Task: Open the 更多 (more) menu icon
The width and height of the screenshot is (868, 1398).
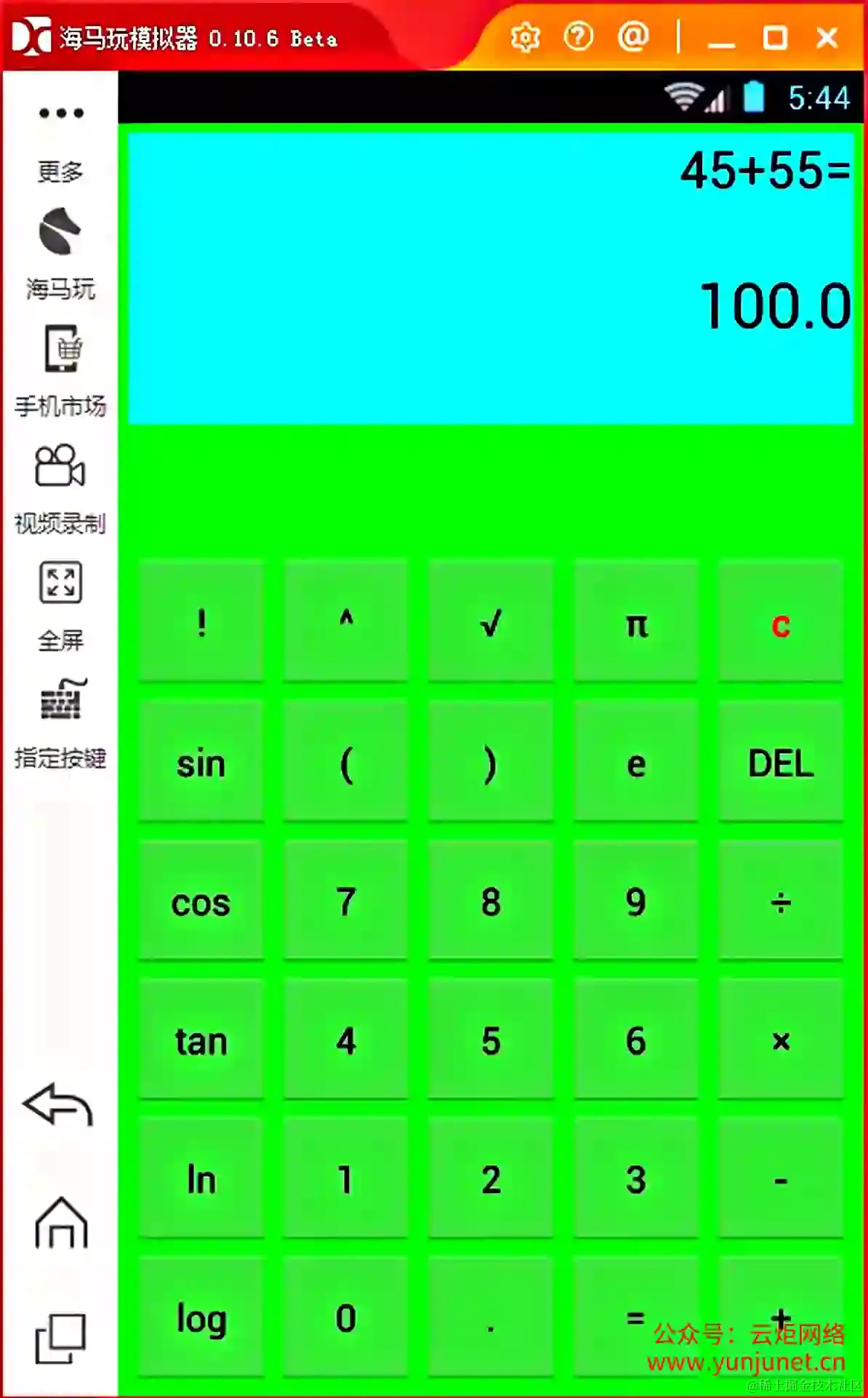Action: (x=60, y=113)
